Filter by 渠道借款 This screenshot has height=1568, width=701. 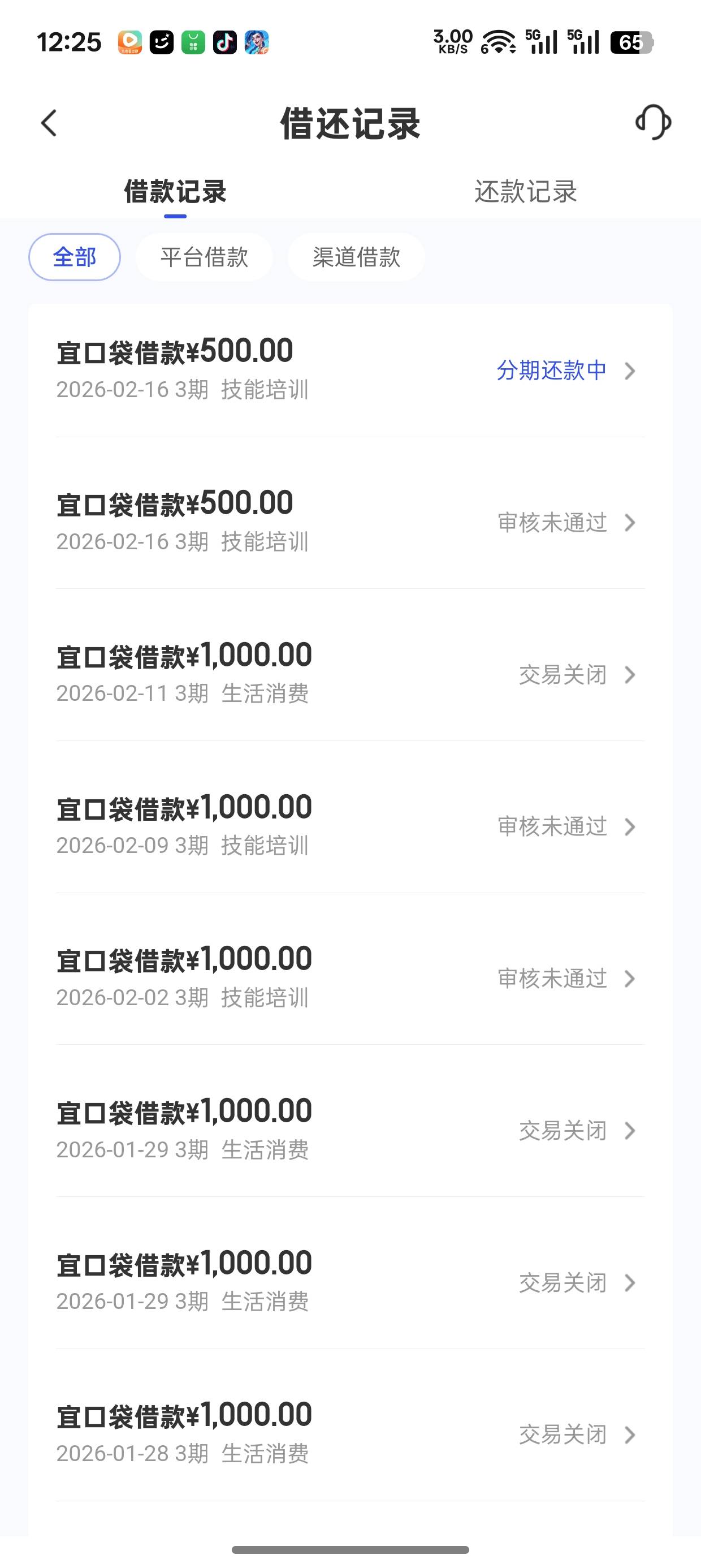(x=356, y=257)
